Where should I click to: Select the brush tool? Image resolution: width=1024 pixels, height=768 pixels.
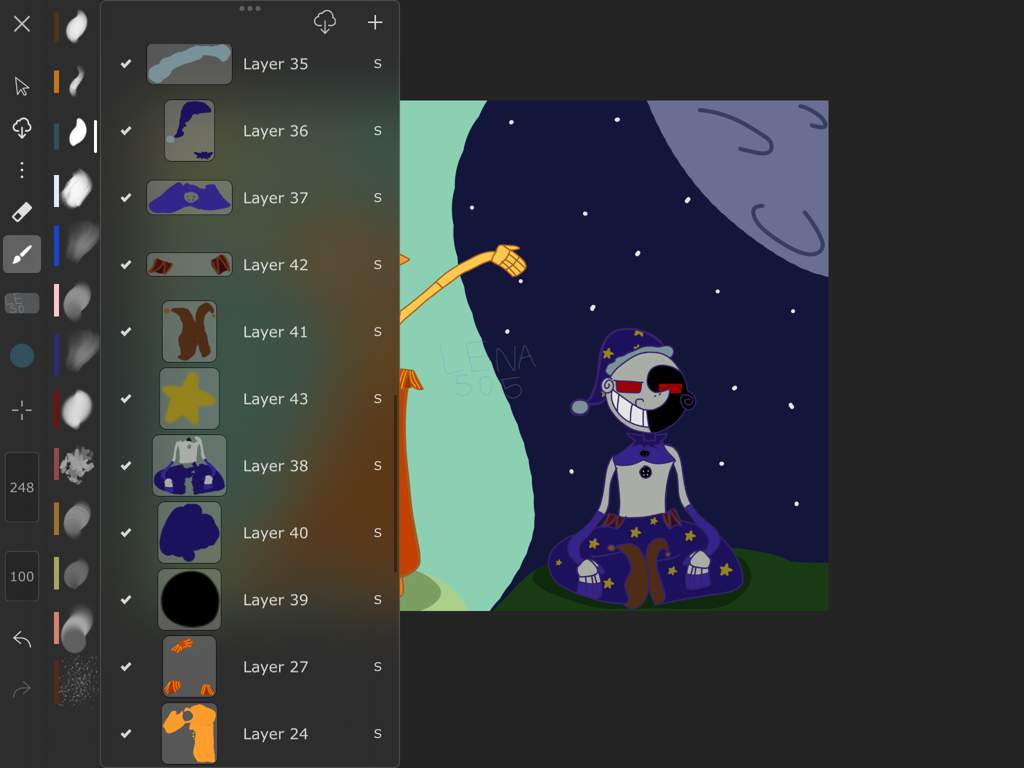point(22,255)
